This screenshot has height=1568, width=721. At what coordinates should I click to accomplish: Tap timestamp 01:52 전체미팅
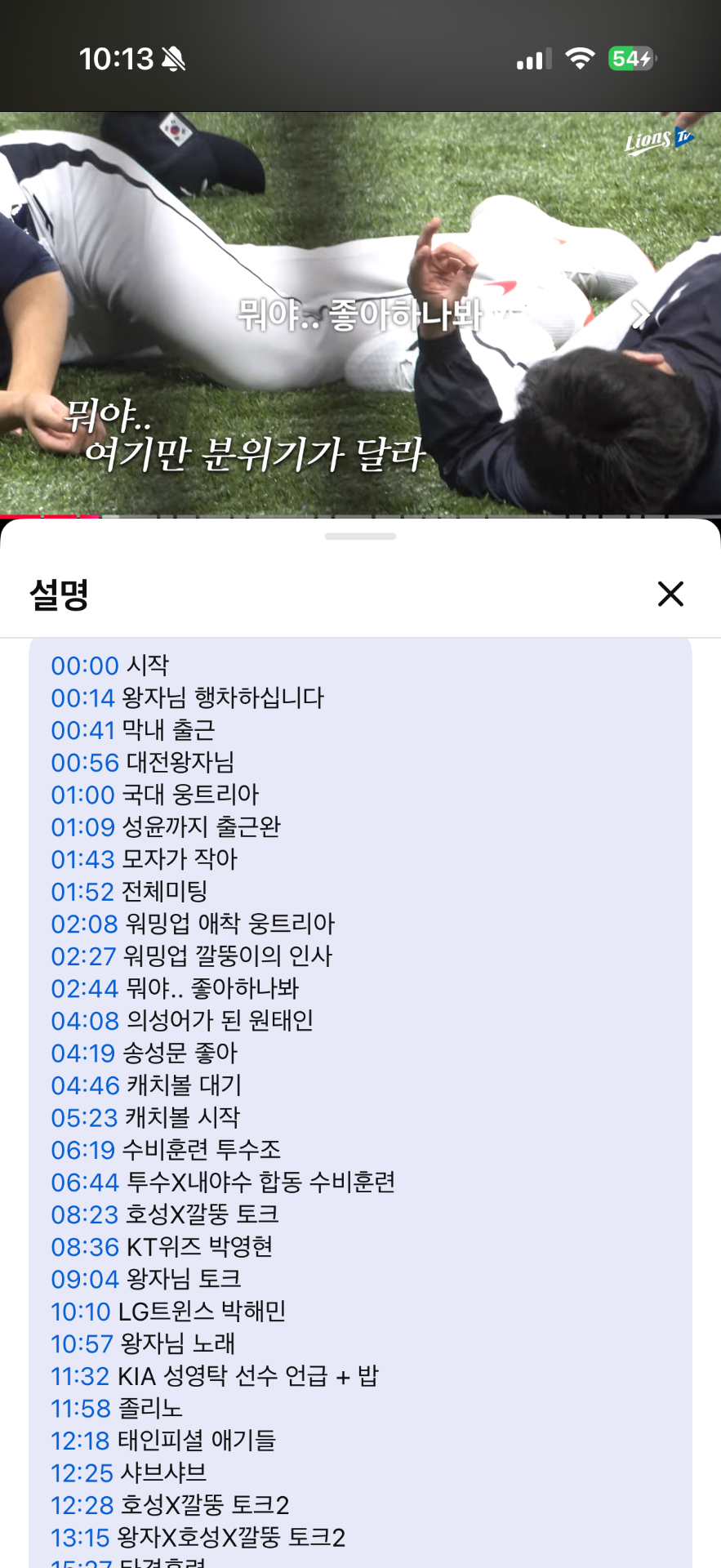coord(83,892)
